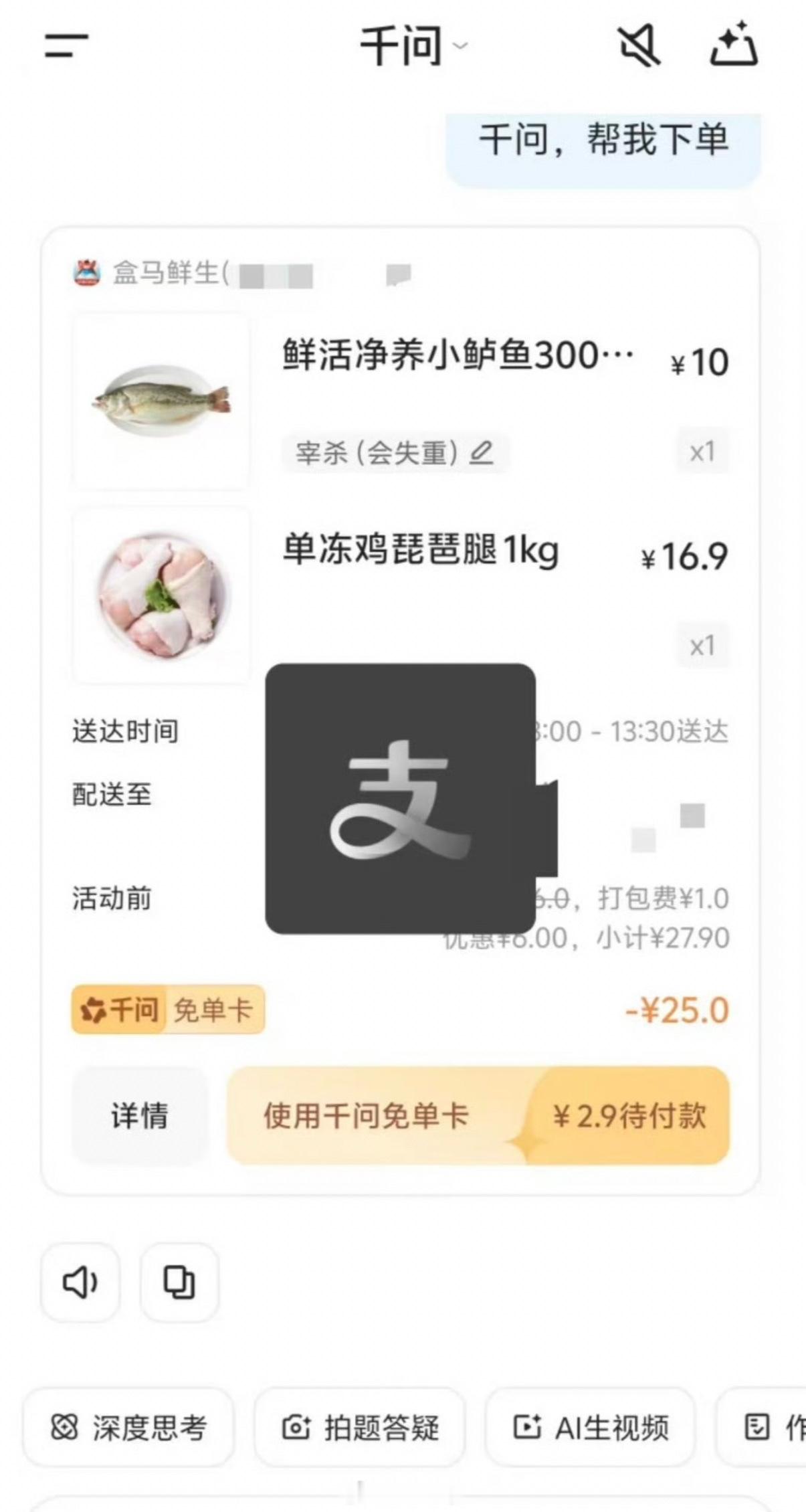Open 详情 order details
This screenshot has width=806, height=1512.
140,1116
